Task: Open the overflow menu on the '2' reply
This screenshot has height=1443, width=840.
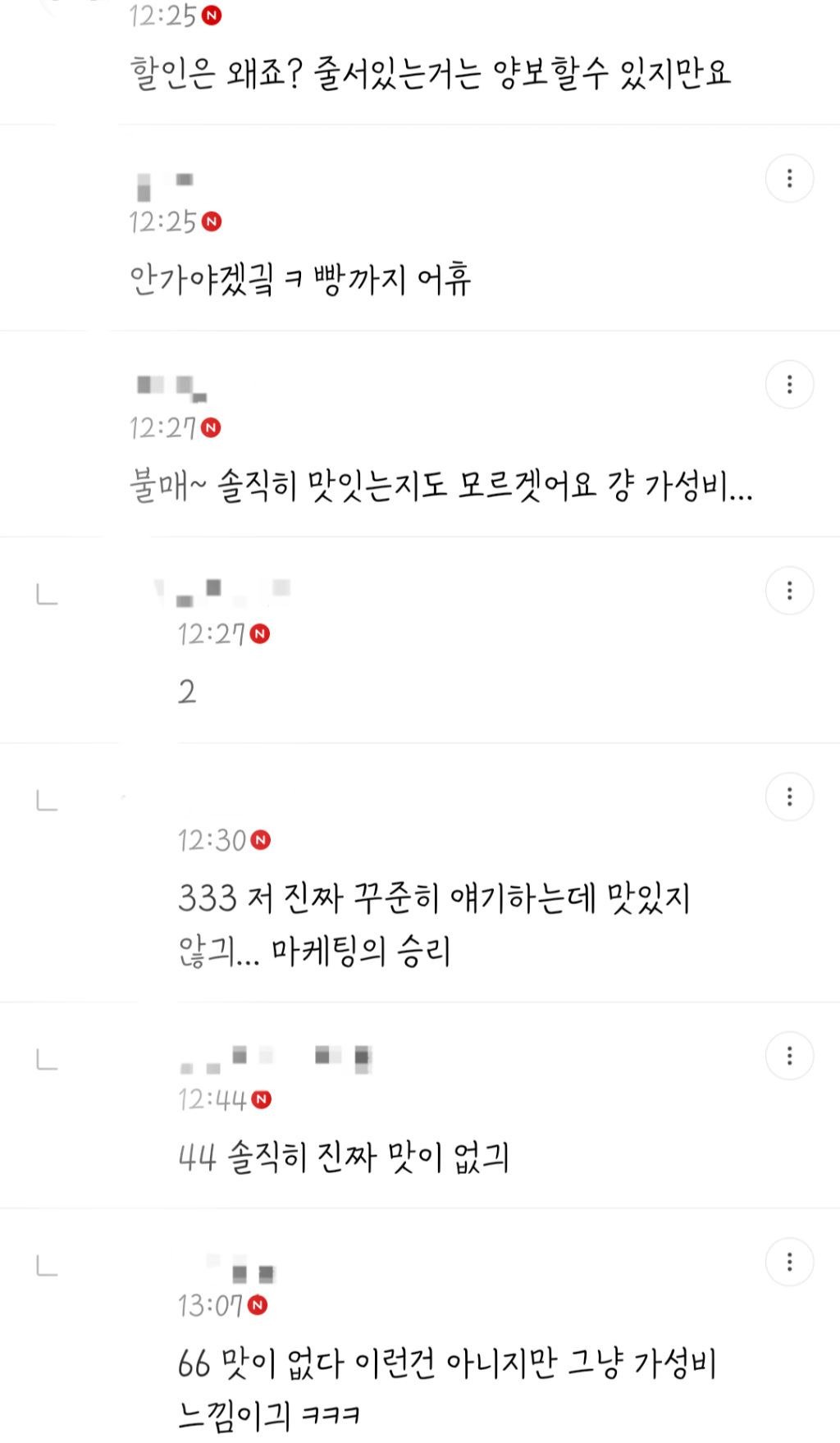Action: point(789,591)
